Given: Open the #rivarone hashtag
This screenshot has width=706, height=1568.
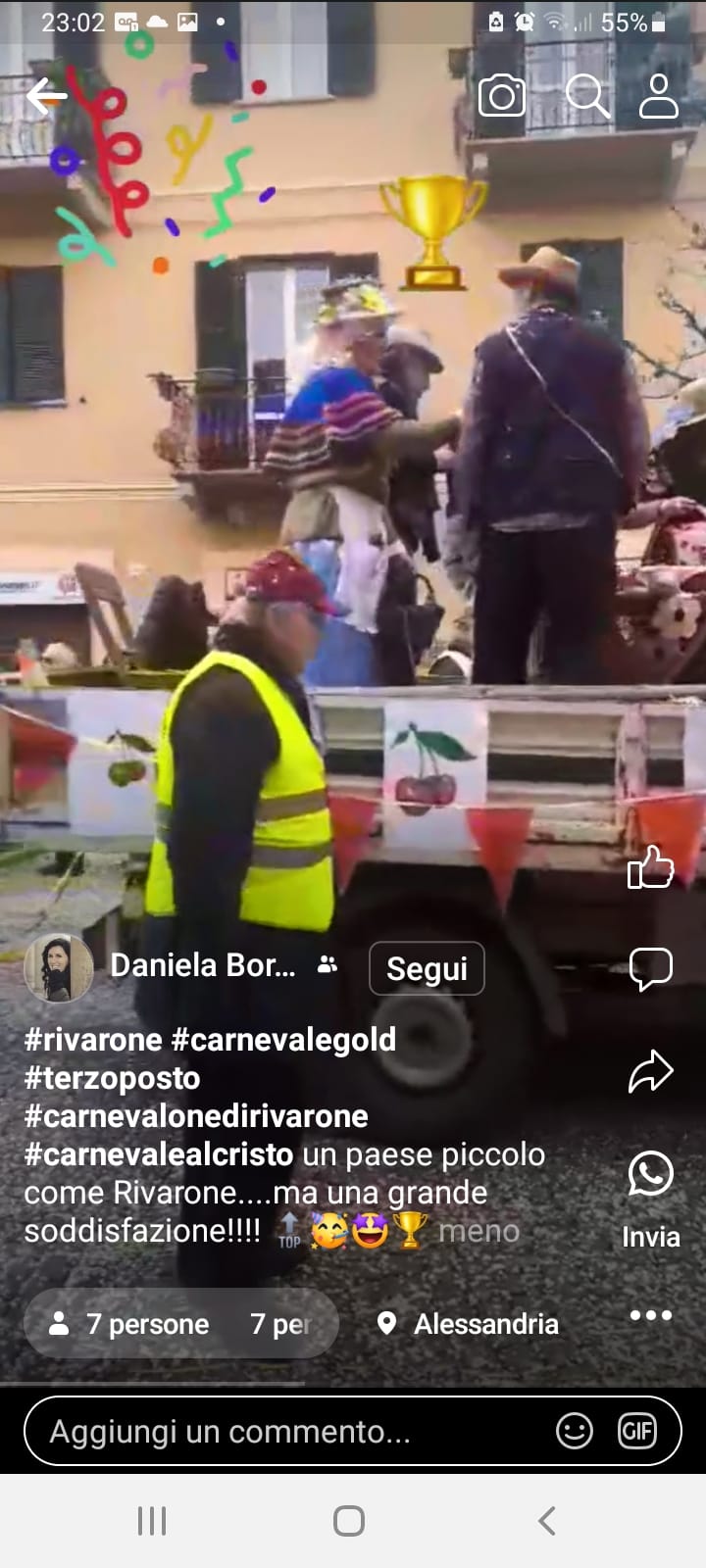Looking at the screenshot, I should tap(93, 1039).
